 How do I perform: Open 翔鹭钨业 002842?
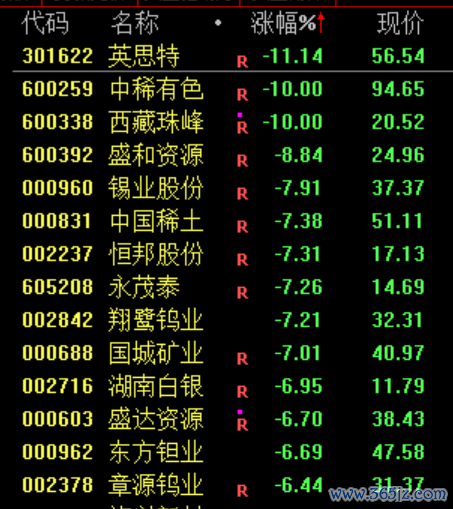pyautogui.click(x=226, y=320)
